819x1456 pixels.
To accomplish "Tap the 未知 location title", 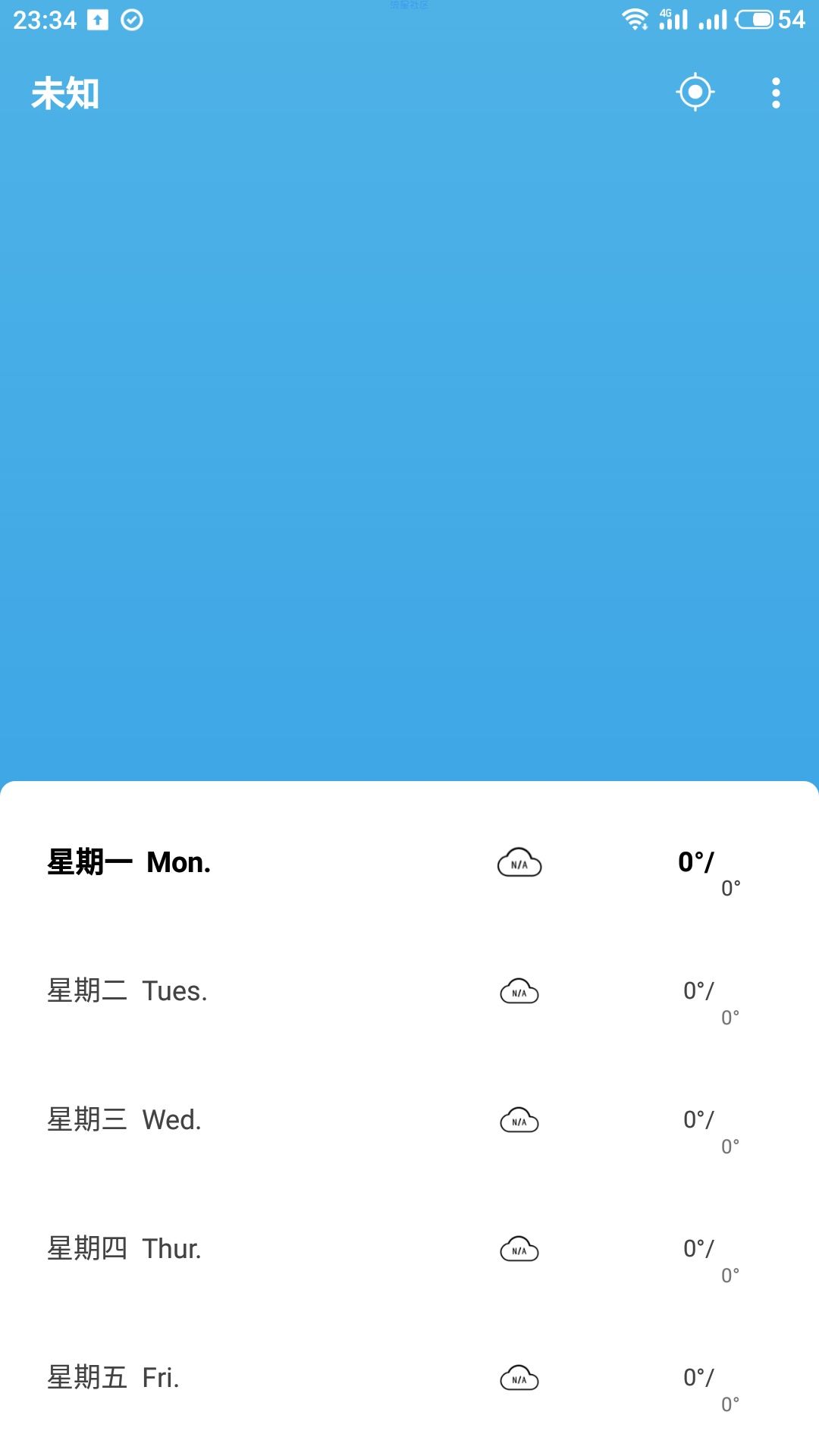I will coord(65,93).
